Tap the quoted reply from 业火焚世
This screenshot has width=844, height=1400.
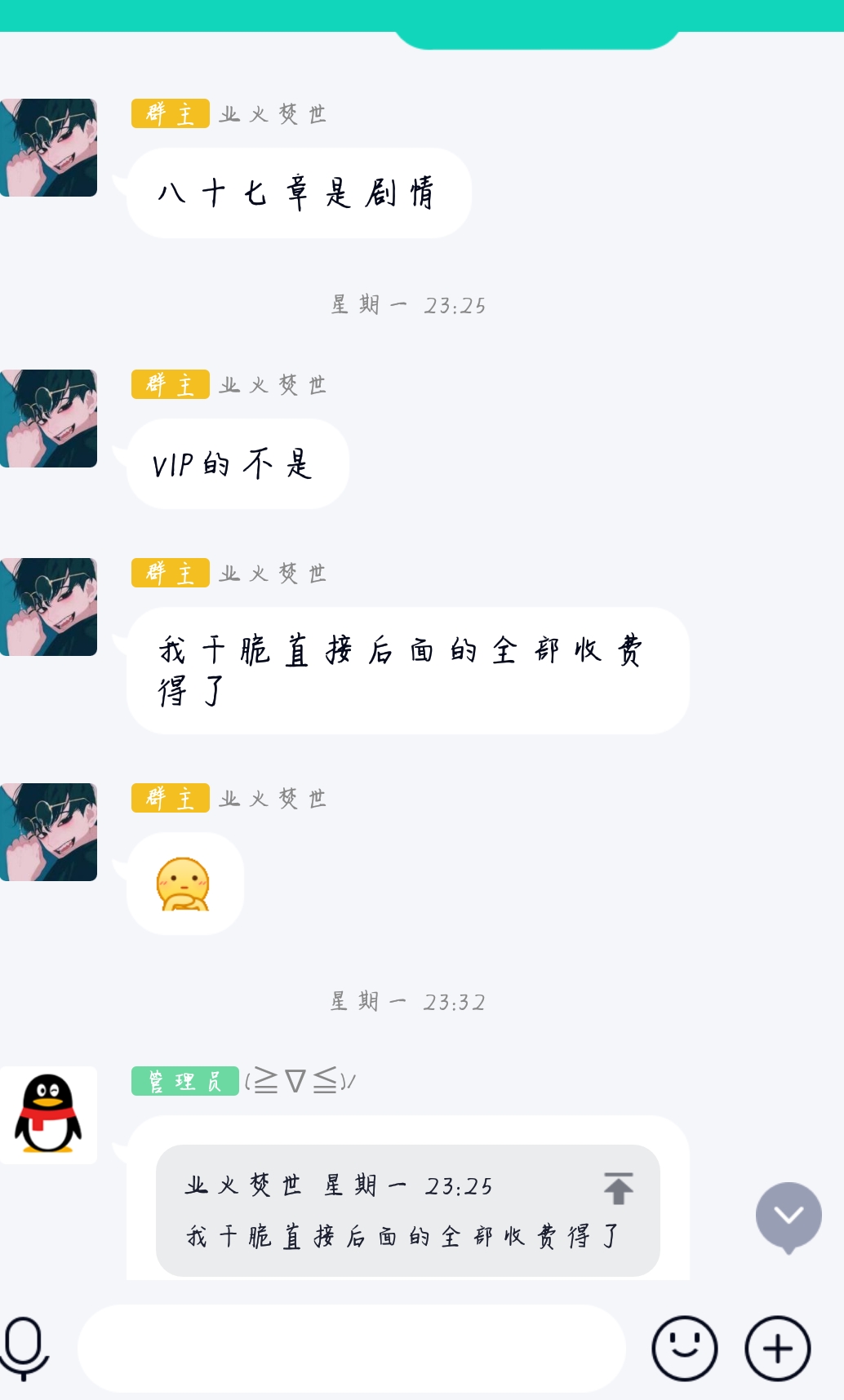point(407,1211)
